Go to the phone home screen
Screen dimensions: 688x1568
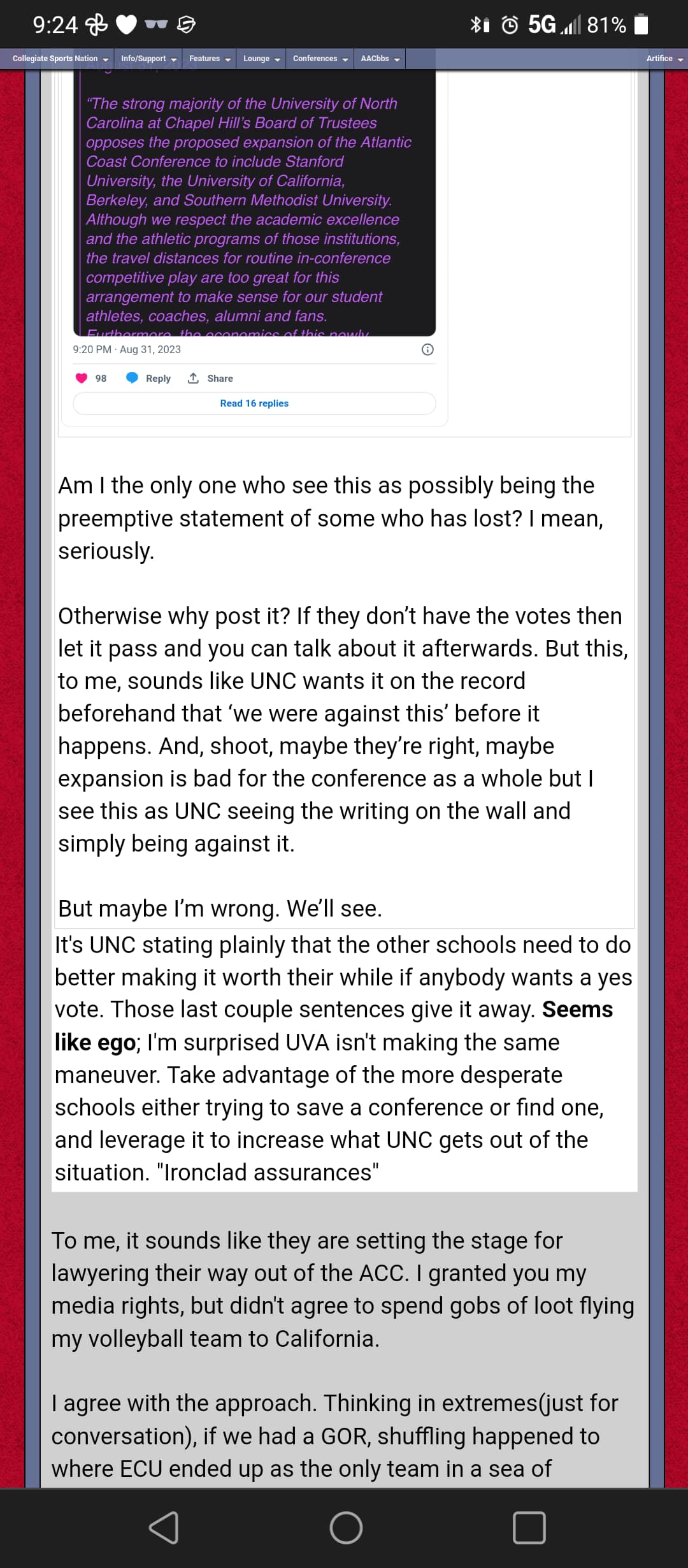point(346,1528)
